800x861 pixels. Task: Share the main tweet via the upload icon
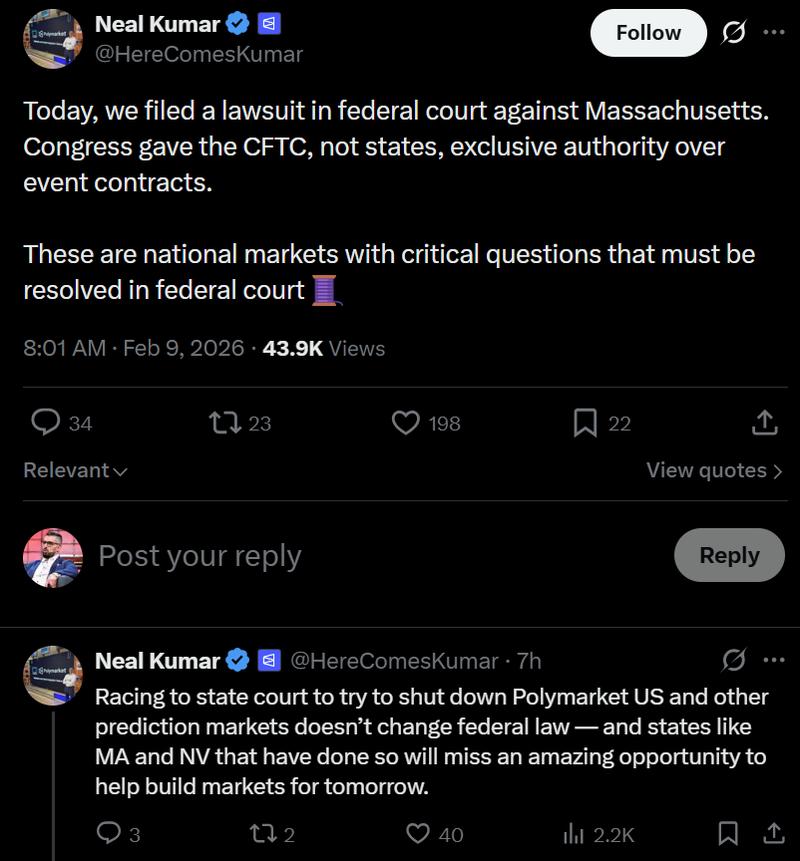tap(767, 423)
